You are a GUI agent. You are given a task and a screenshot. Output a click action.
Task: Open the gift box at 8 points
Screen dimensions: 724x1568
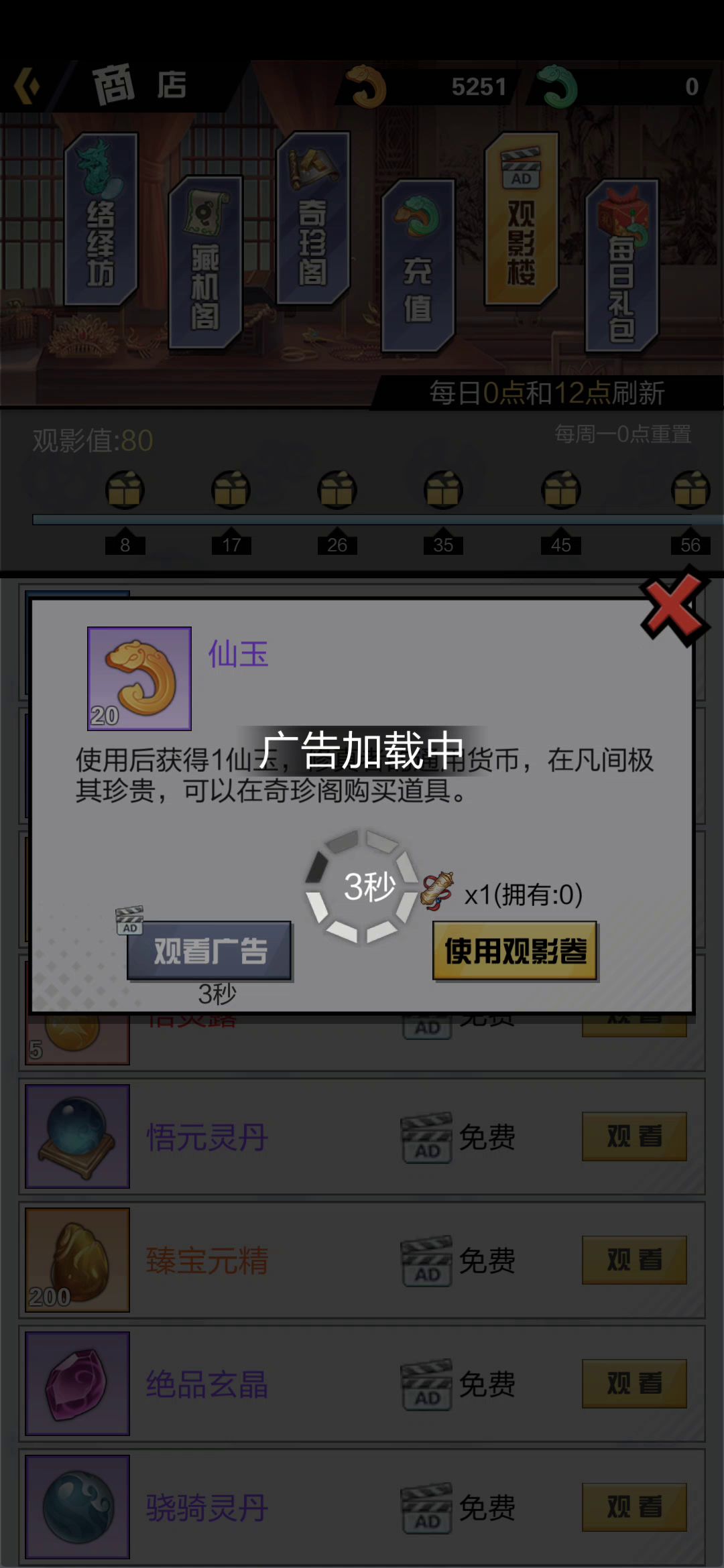(125, 490)
